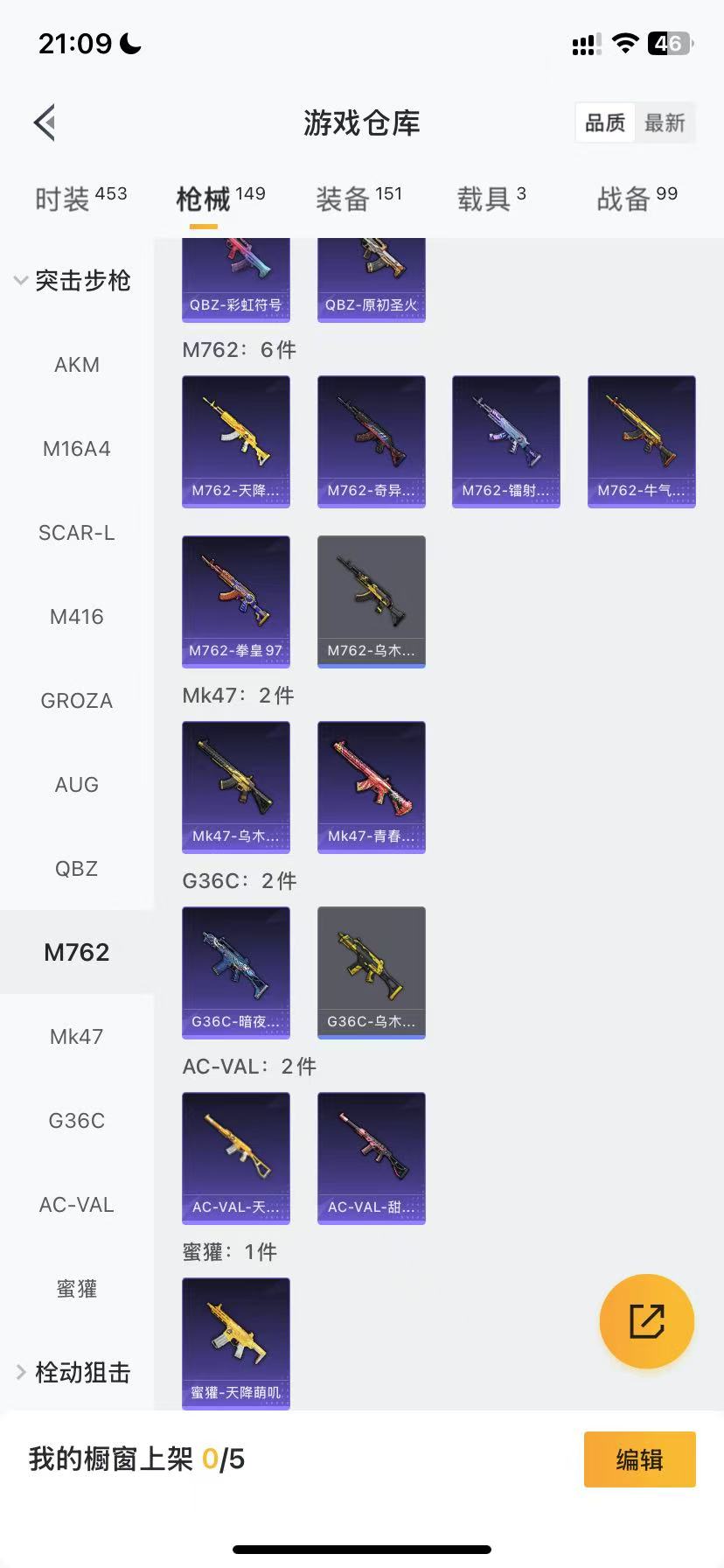Jump to GROZA weapons
Image resolution: width=724 pixels, height=1568 pixels.
tap(77, 701)
